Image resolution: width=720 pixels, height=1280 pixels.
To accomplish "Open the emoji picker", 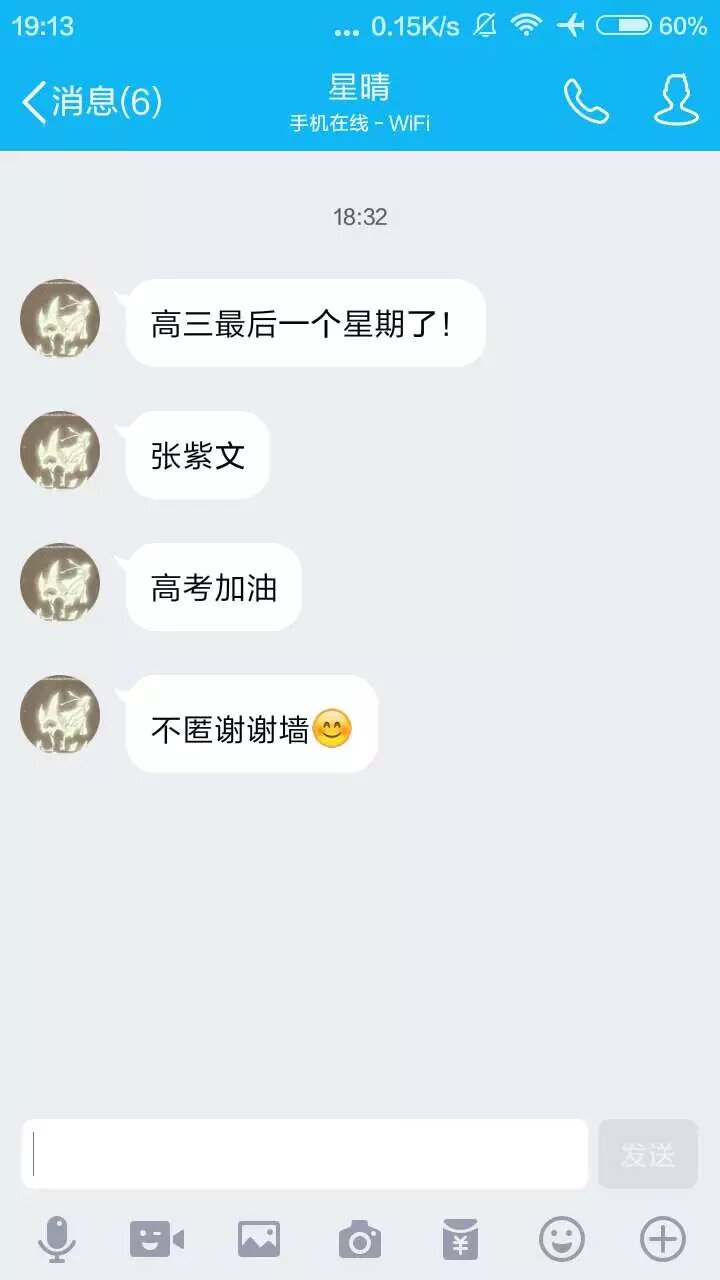I will (562, 1239).
